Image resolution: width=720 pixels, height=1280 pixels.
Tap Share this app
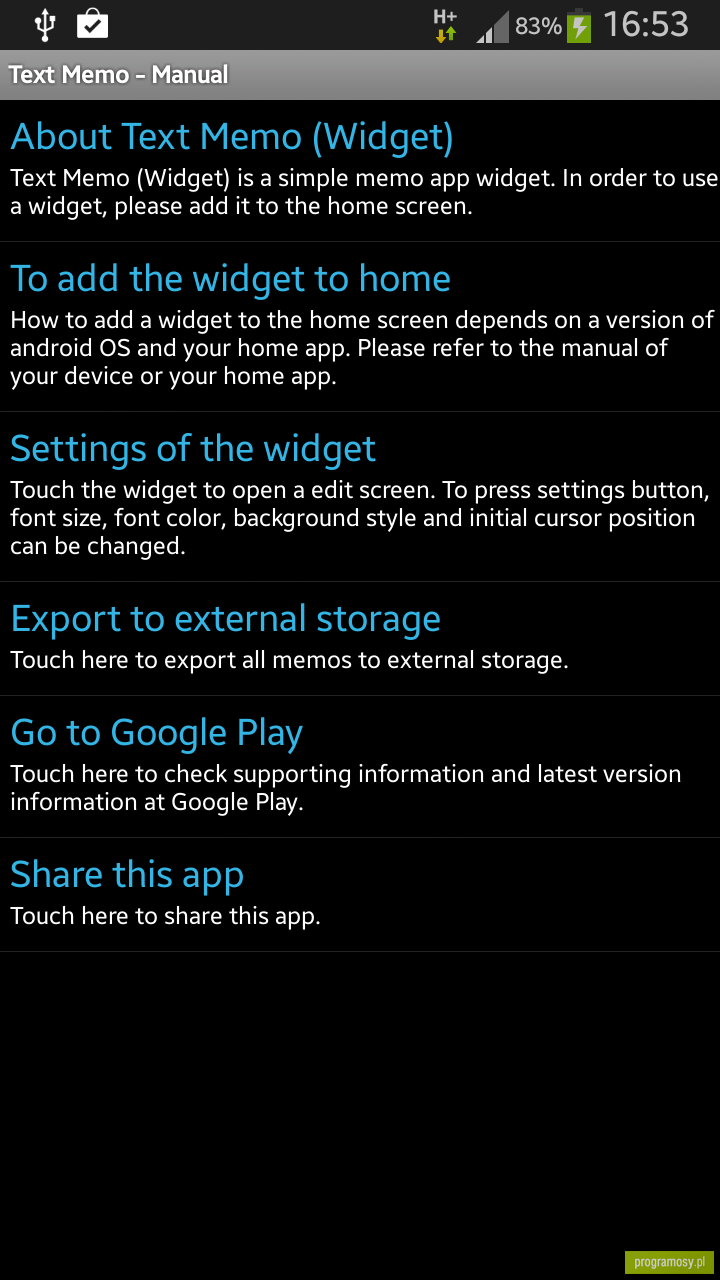pos(360,895)
